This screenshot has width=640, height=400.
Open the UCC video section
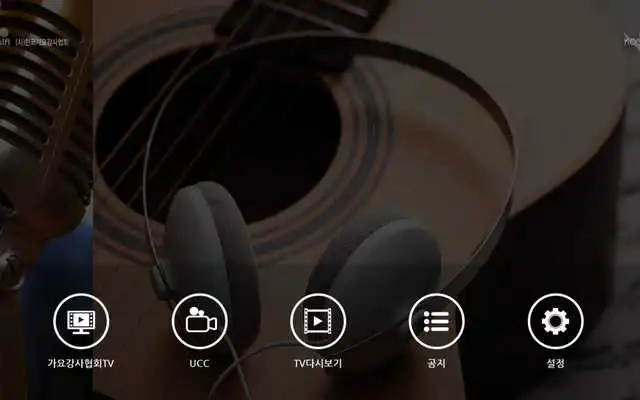(199, 321)
